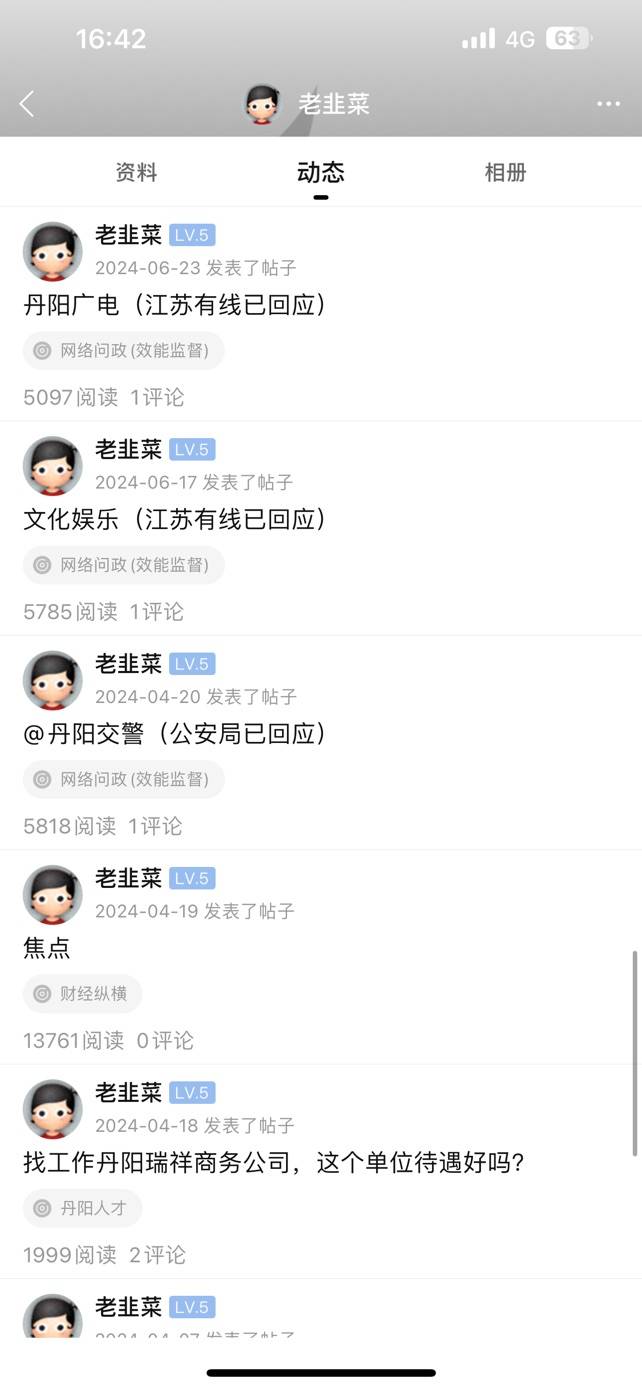The height and width of the screenshot is (1389, 642).
Task: Switch to the 资料 tab
Action: pyautogui.click(x=137, y=173)
